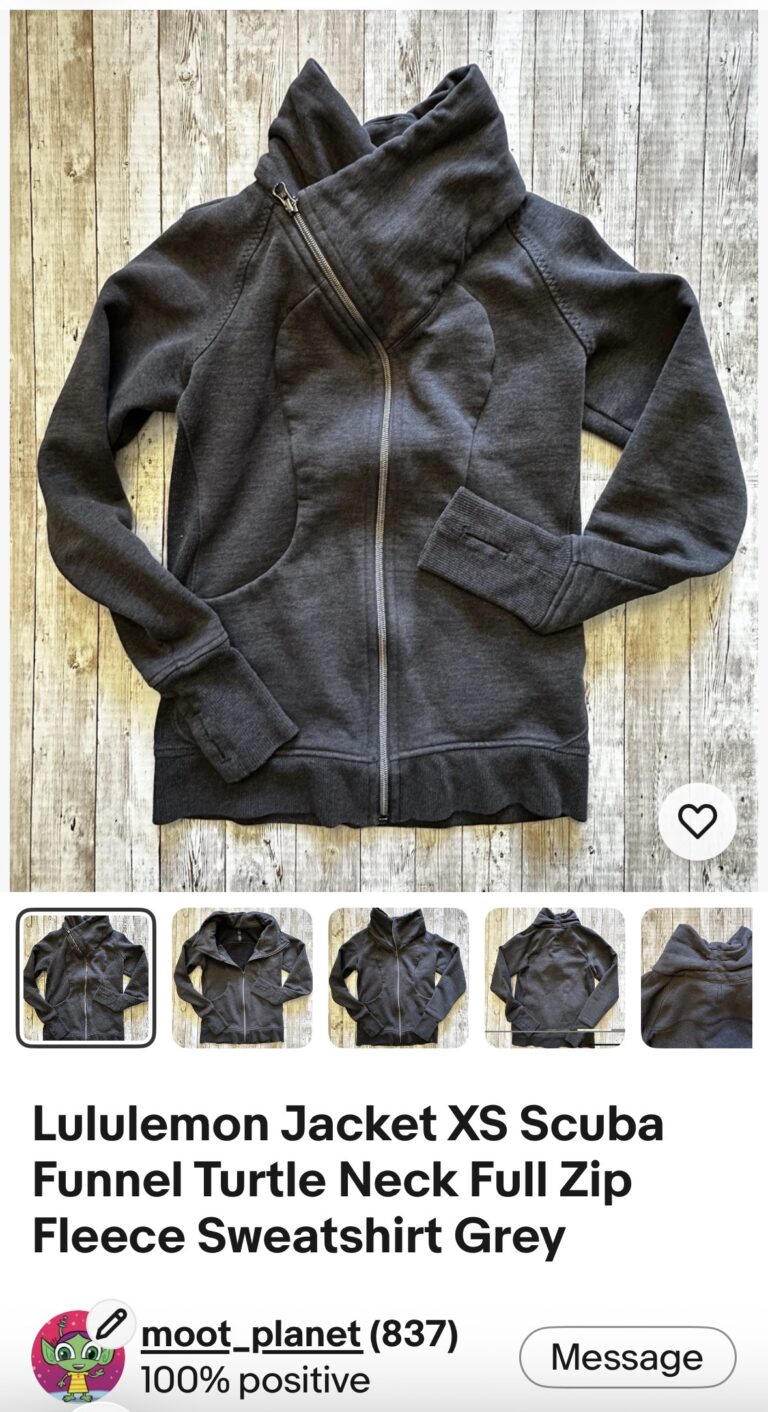This screenshot has height=1412, width=768.
Task: View the second thumbnail with open collar
Action: (242, 977)
